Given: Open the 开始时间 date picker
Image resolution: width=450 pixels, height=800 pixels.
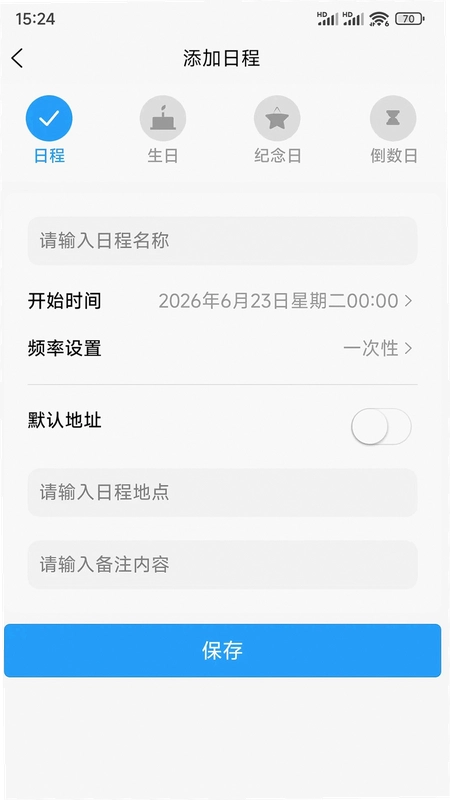Looking at the screenshot, I should 222,301.
